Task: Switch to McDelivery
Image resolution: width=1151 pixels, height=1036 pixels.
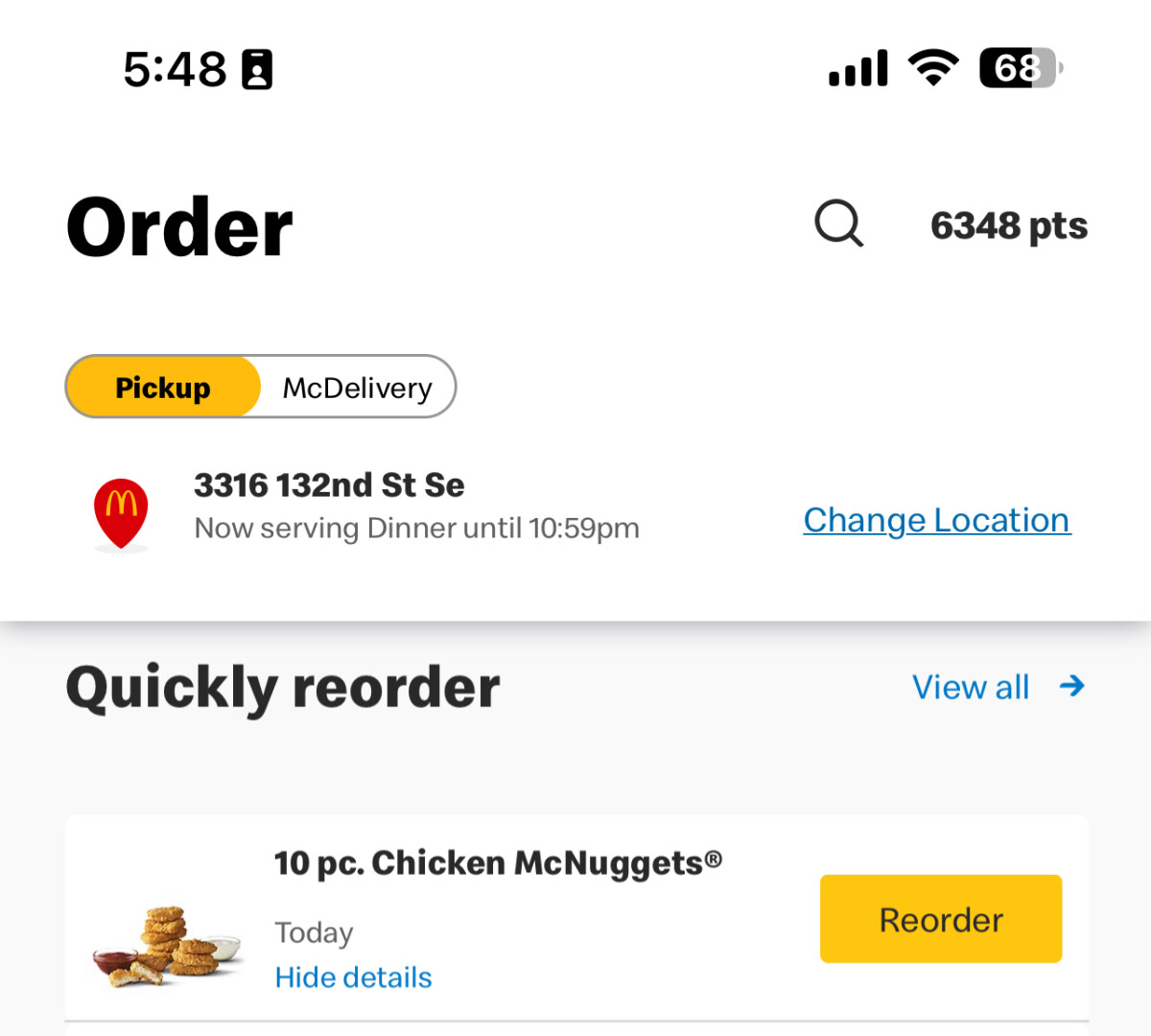Action: (357, 388)
